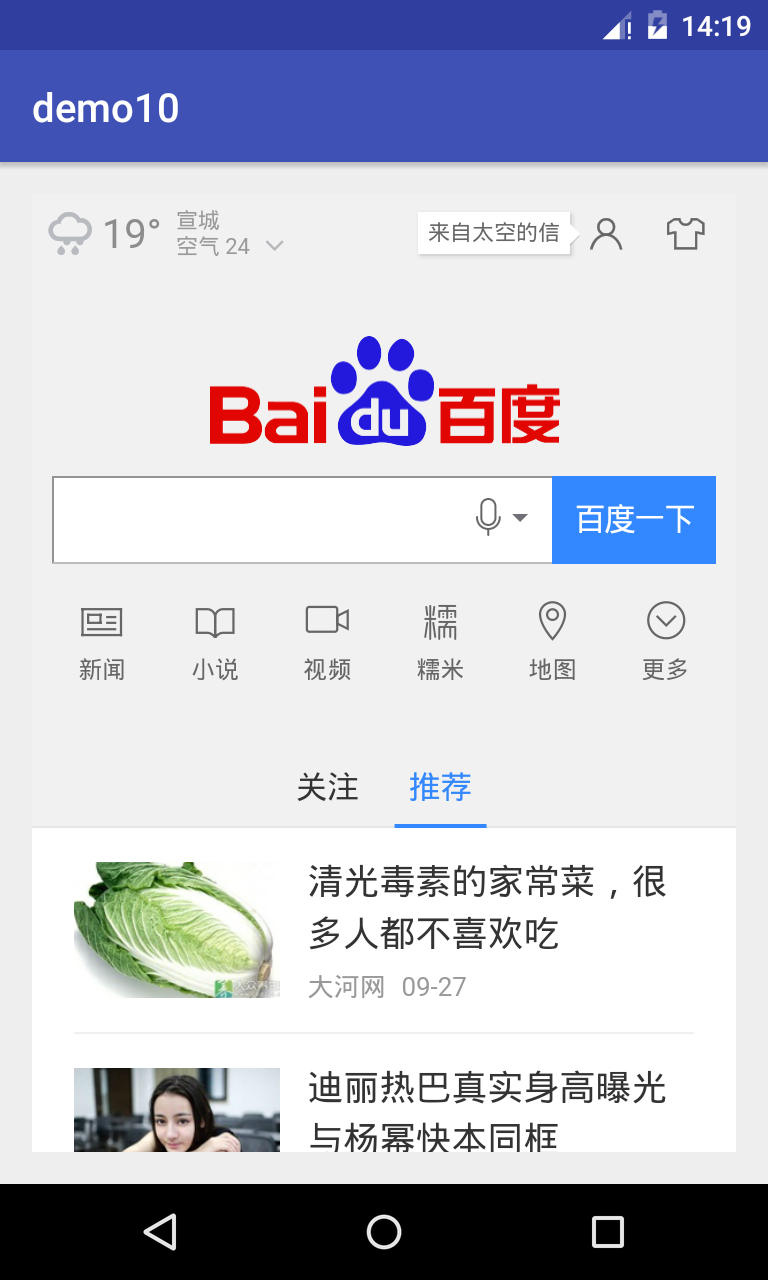Expand 更多 for more shortcuts
Viewport: 768px width, 1280px height.
coord(665,642)
